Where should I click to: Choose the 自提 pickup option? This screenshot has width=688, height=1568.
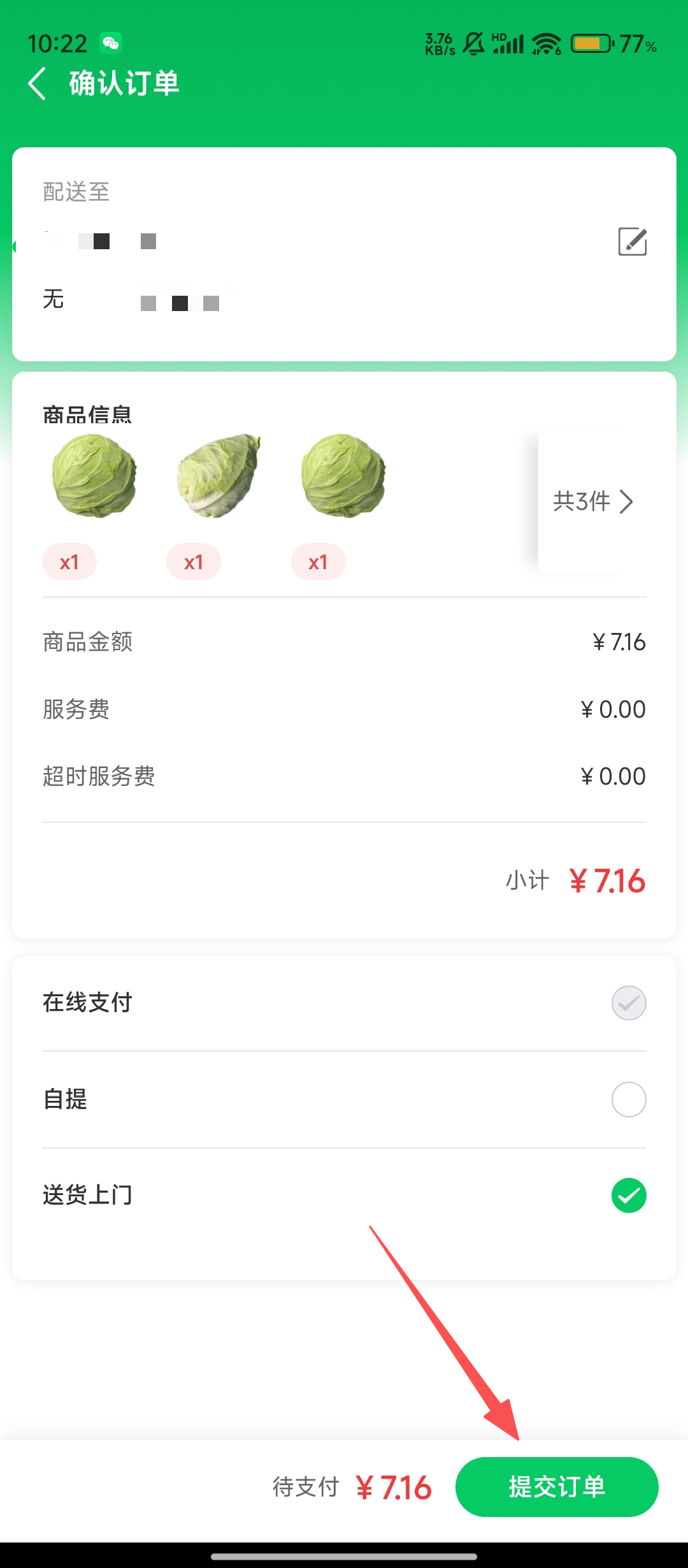[x=628, y=1100]
